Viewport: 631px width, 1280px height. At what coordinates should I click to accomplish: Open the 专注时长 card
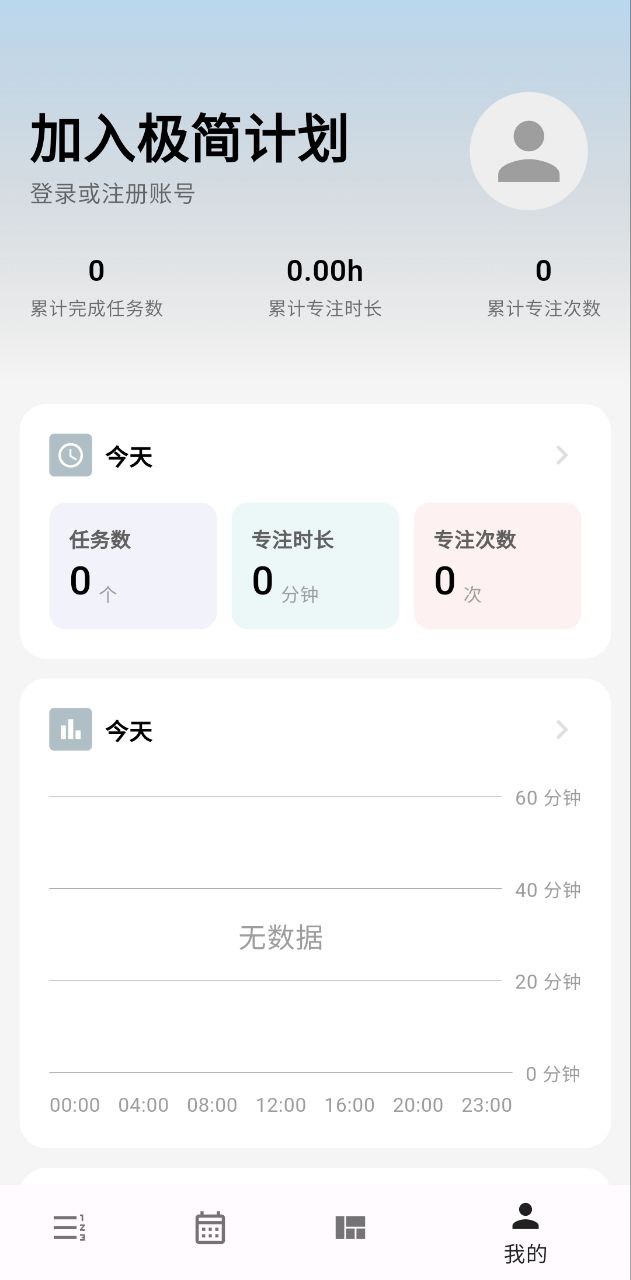tap(315, 566)
